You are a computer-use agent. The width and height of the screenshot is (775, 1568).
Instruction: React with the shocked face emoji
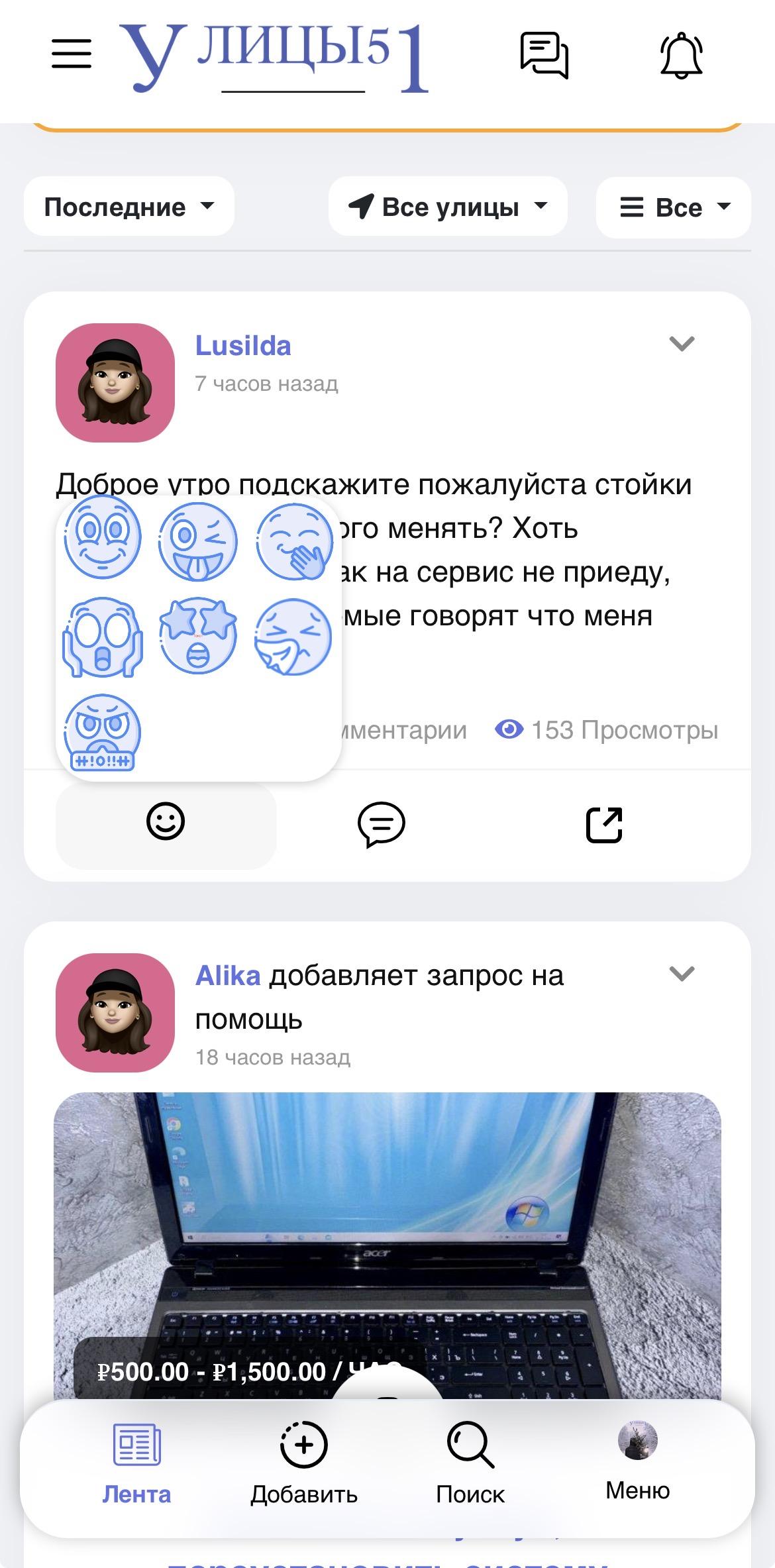click(102, 637)
